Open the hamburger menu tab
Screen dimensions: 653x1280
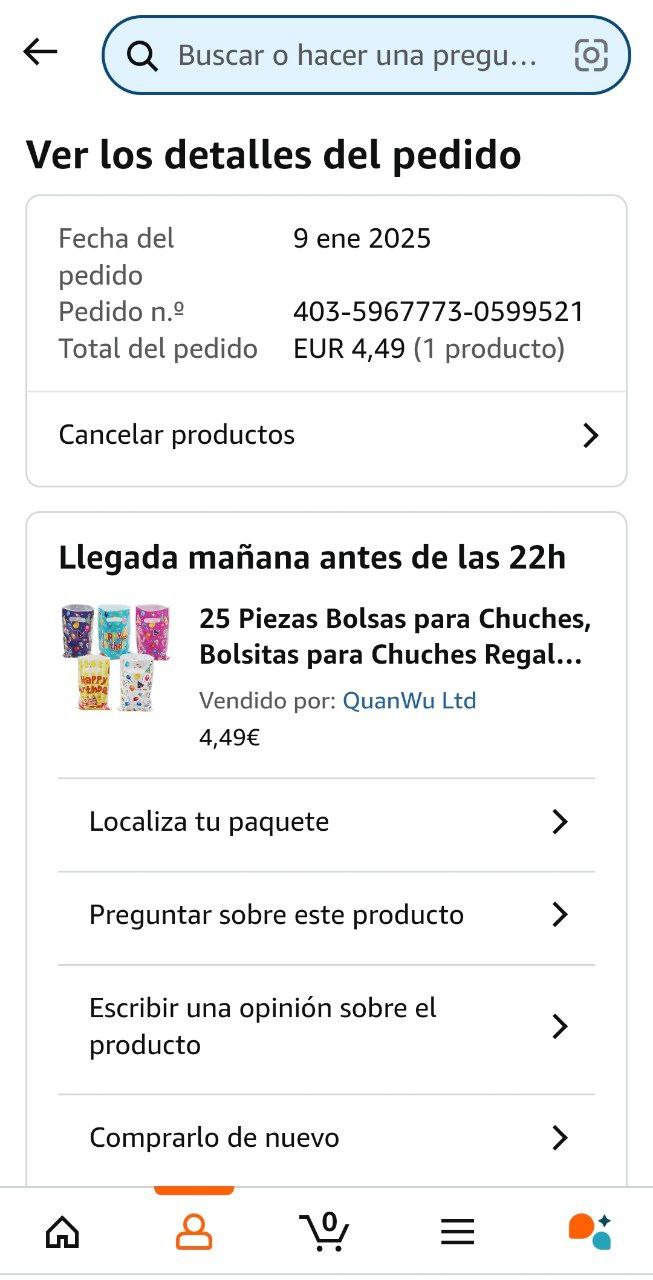457,1232
